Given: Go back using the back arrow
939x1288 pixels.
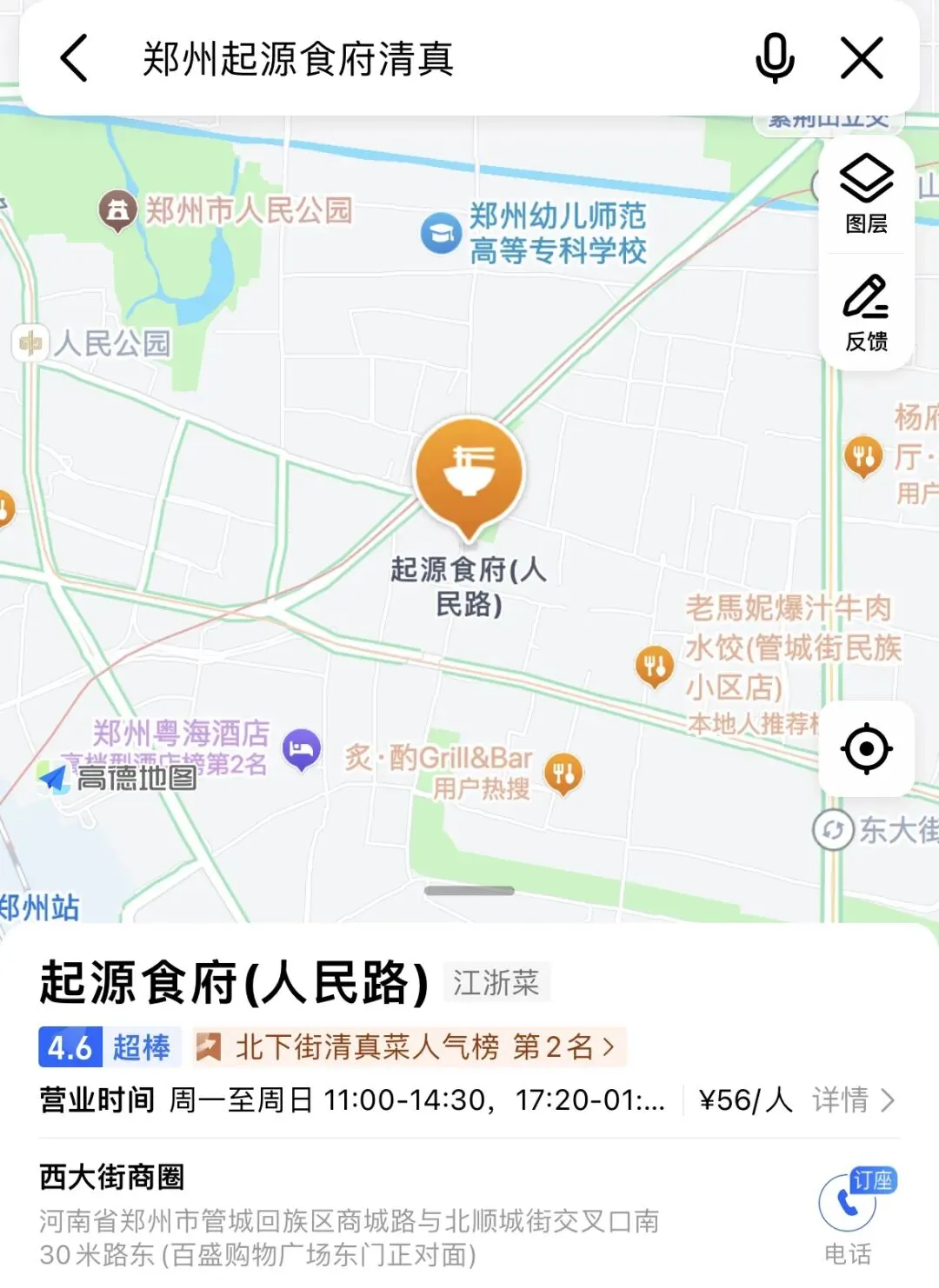Looking at the screenshot, I should [75, 58].
